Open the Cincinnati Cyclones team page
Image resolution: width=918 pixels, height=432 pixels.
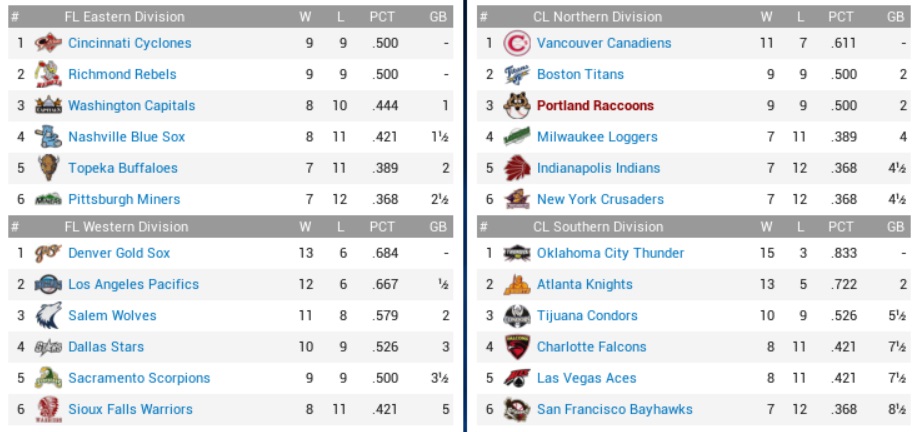coord(129,43)
